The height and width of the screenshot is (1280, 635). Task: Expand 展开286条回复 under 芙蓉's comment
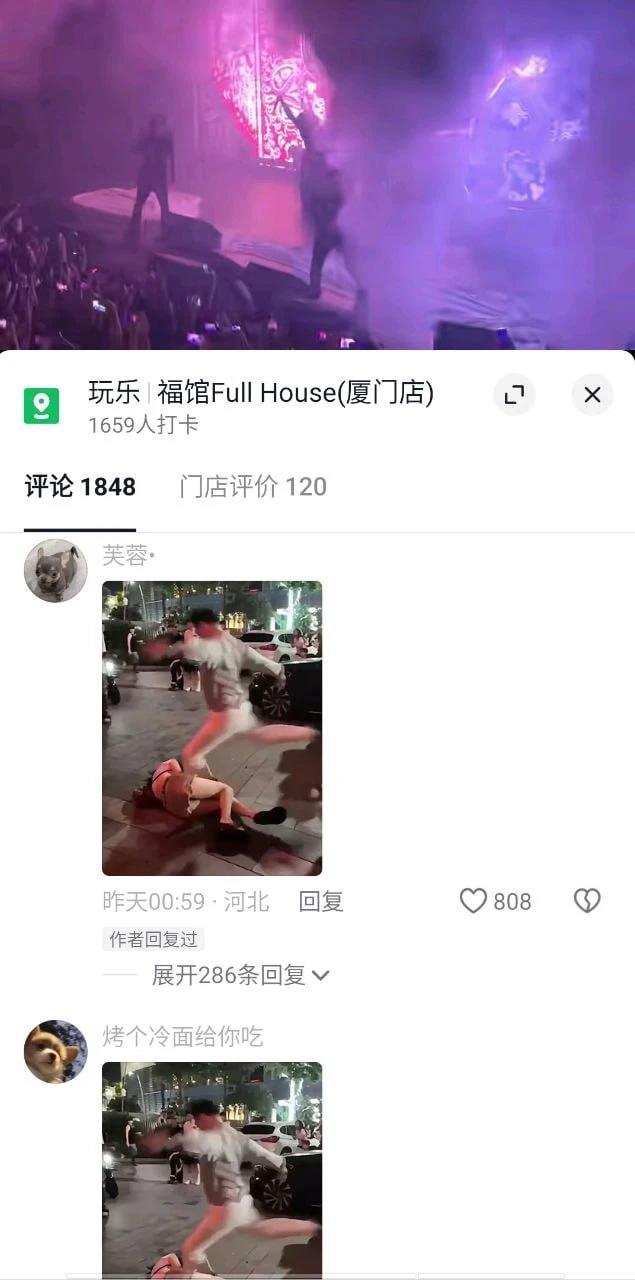click(x=240, y=975)
